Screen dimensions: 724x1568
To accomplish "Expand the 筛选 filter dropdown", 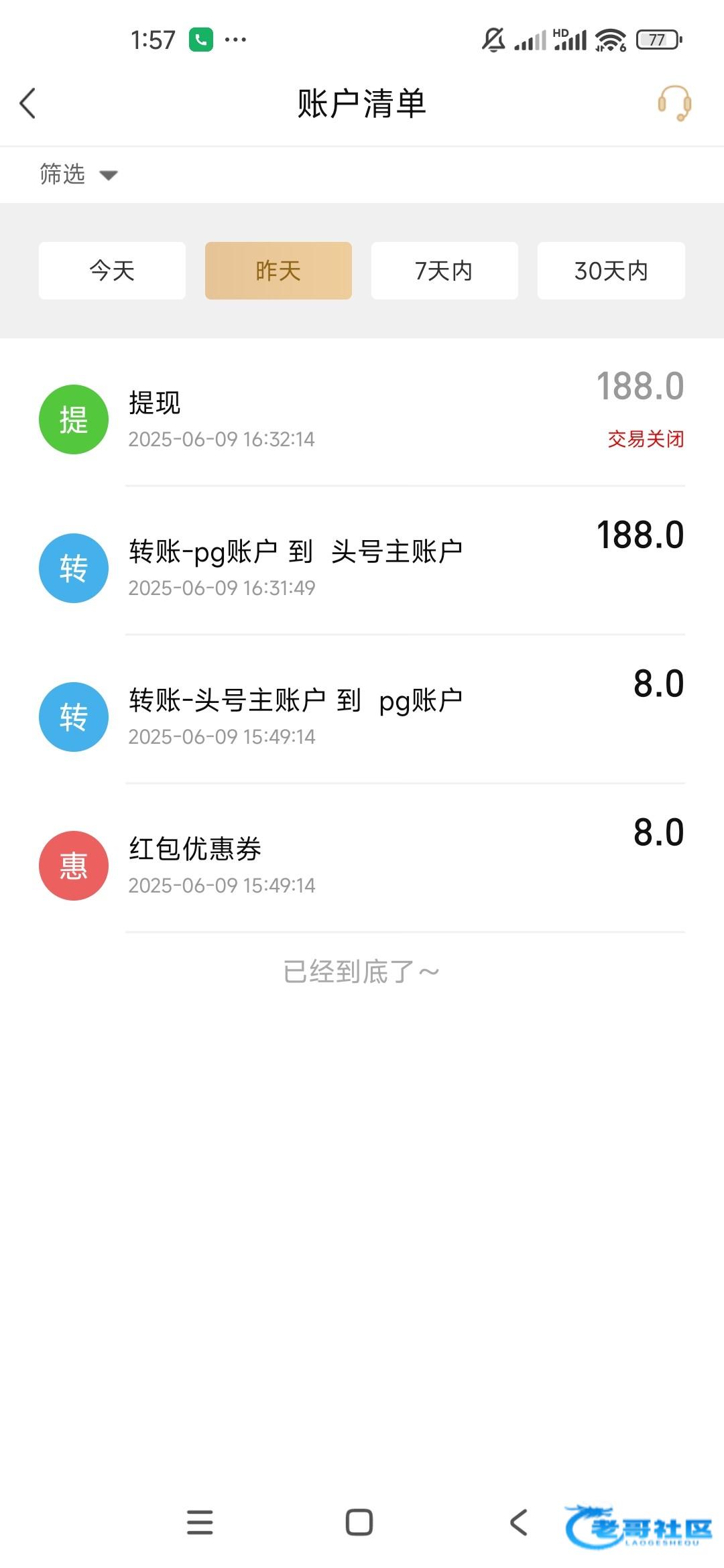I will pos(78,175).
